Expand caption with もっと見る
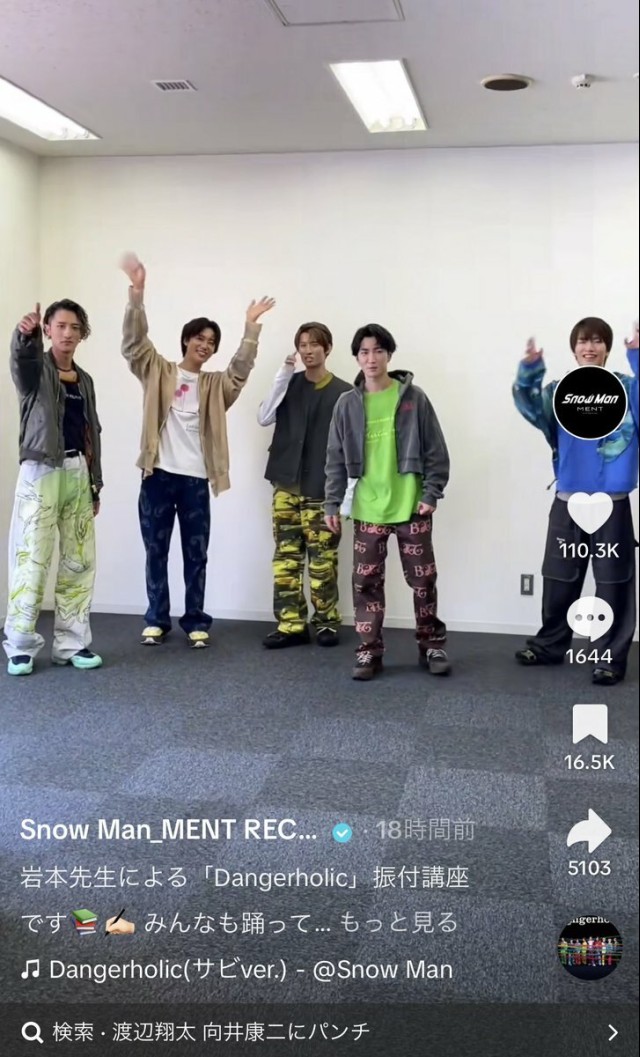640x1057 pixels. coord(398,922)
